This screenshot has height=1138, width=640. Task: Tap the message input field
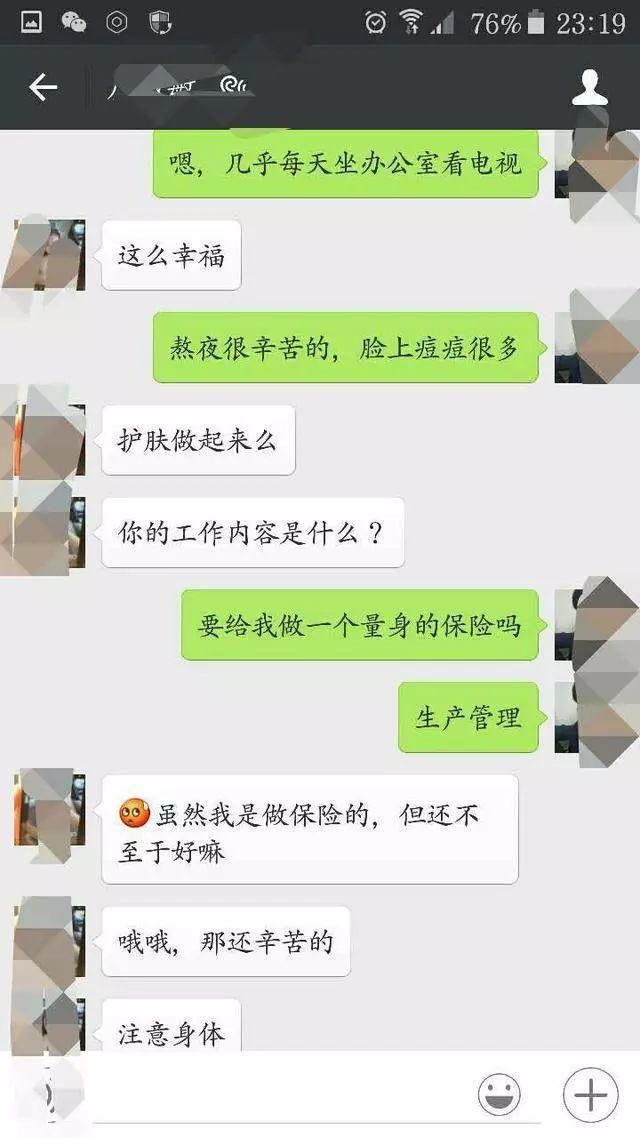tap(274, 1094)
